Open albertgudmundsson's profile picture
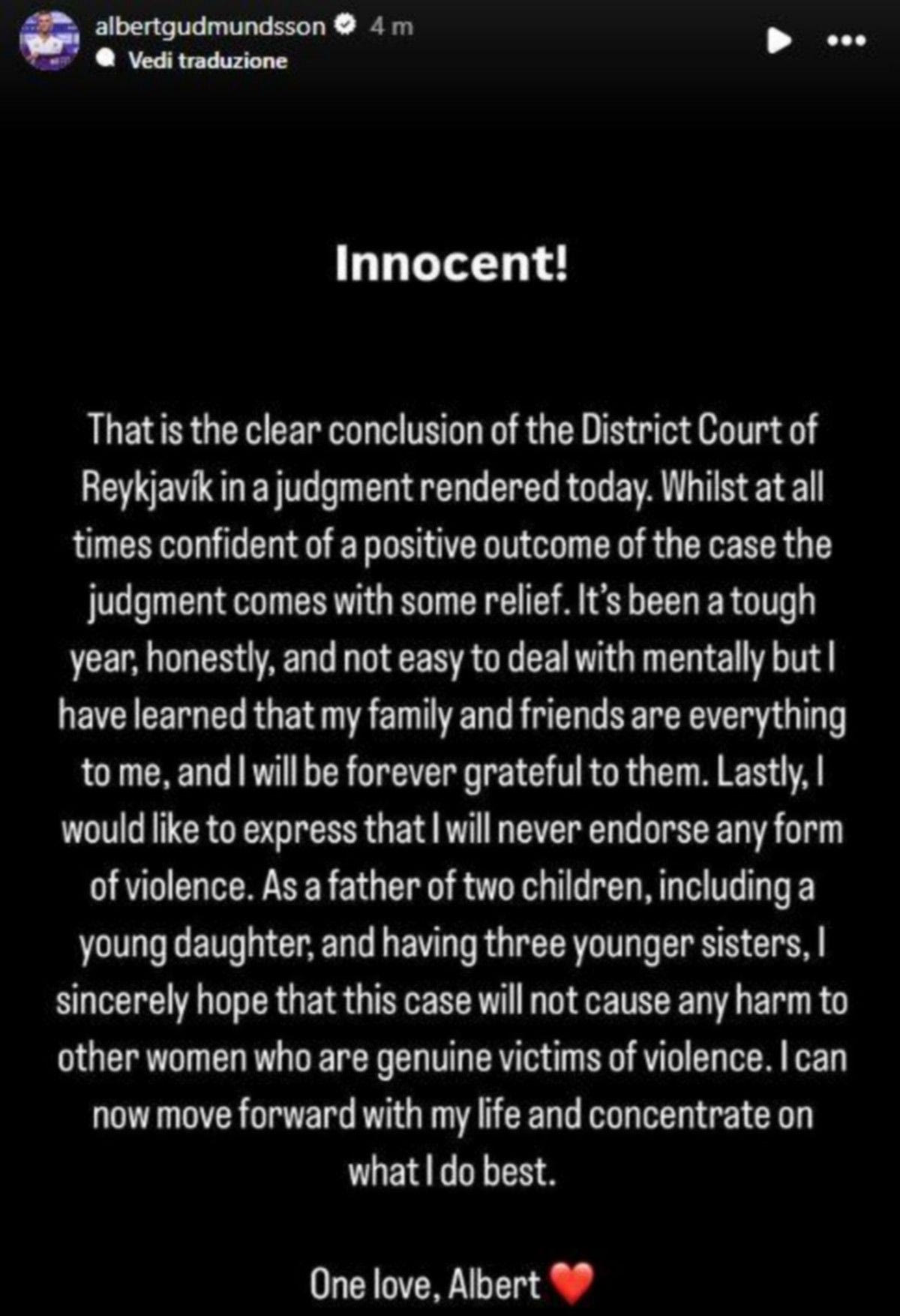Viewport: 900px width, 1316px height. pos(49,41)
